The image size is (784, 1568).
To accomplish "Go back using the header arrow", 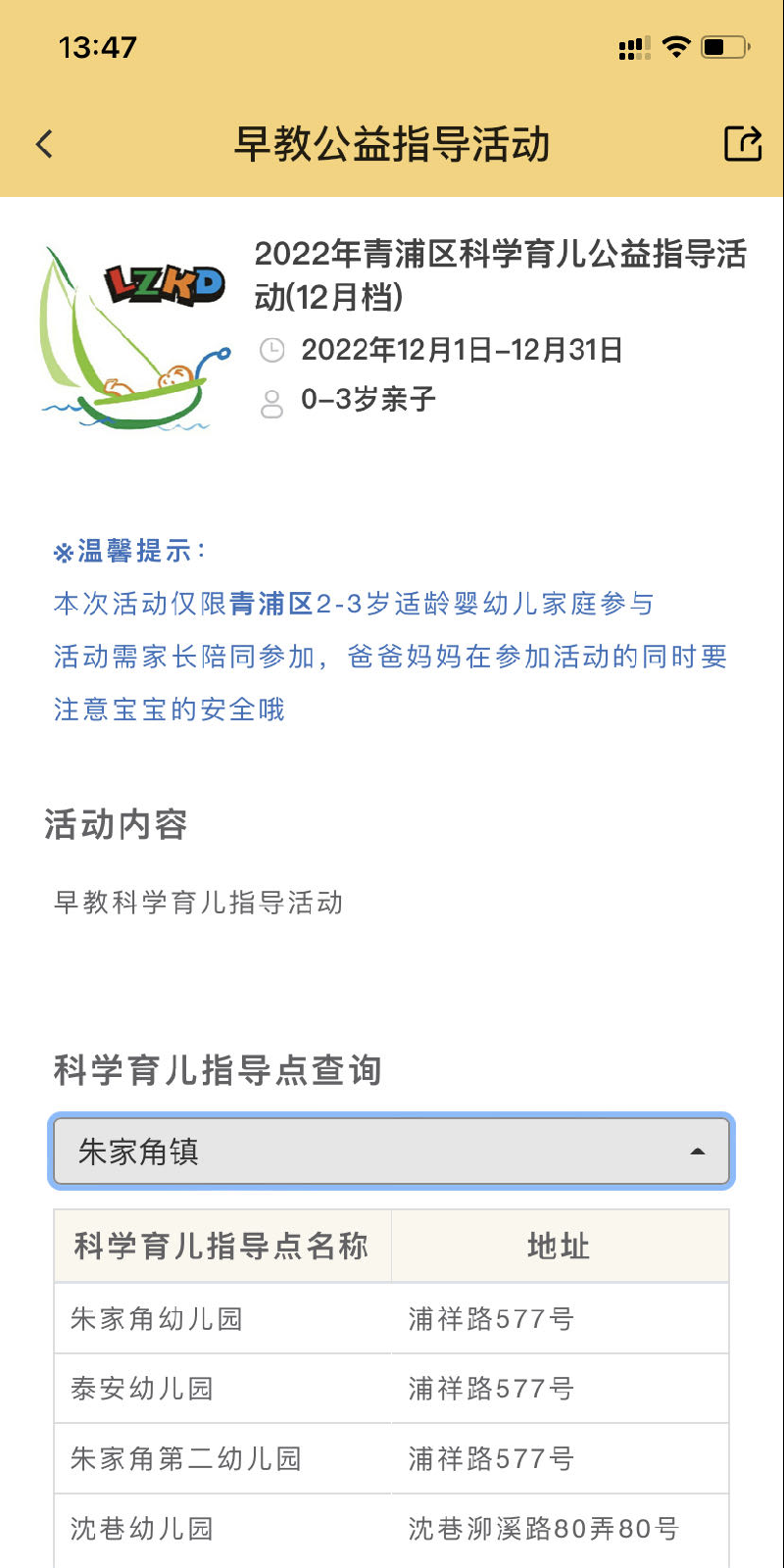I will pyautogui.click(x=45, y=145).
